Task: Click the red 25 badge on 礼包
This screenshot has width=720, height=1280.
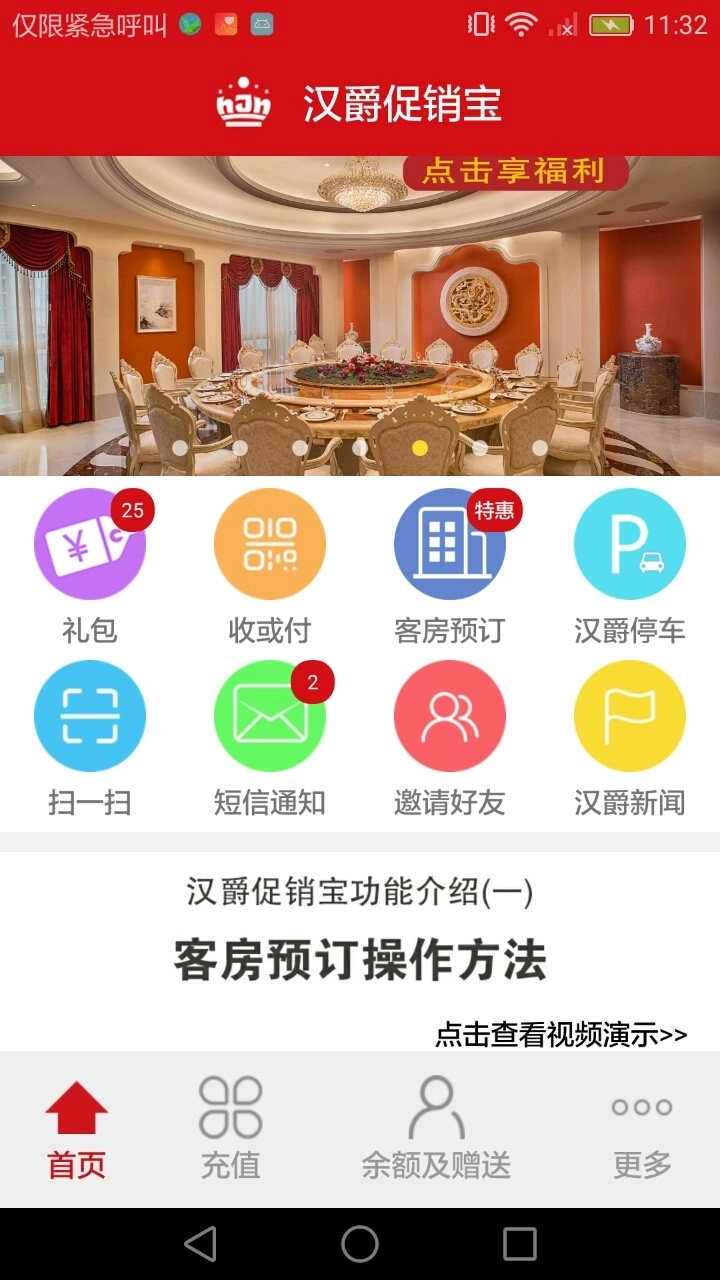Action: [x=134, y=509]
